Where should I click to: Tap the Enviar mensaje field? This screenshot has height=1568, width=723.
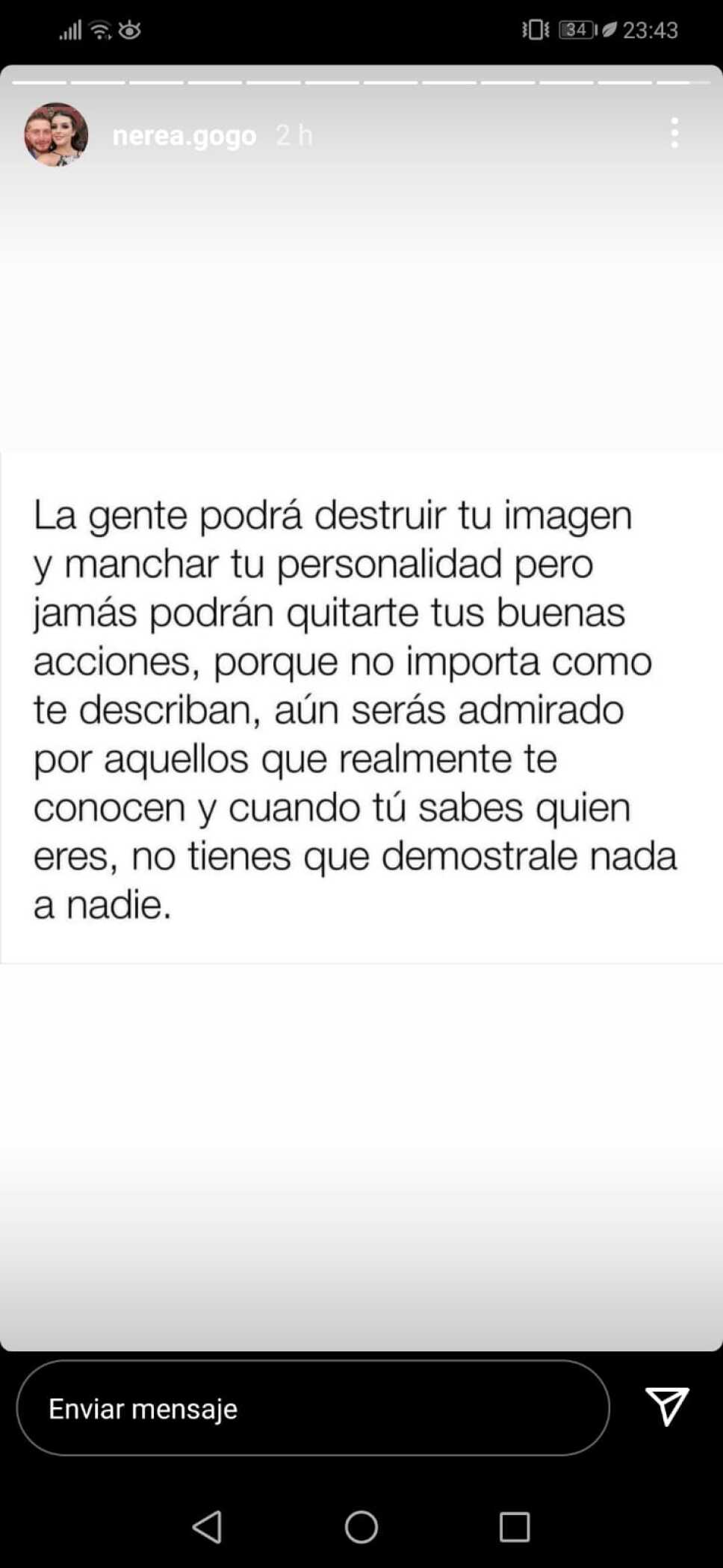tap(312, 1408)
